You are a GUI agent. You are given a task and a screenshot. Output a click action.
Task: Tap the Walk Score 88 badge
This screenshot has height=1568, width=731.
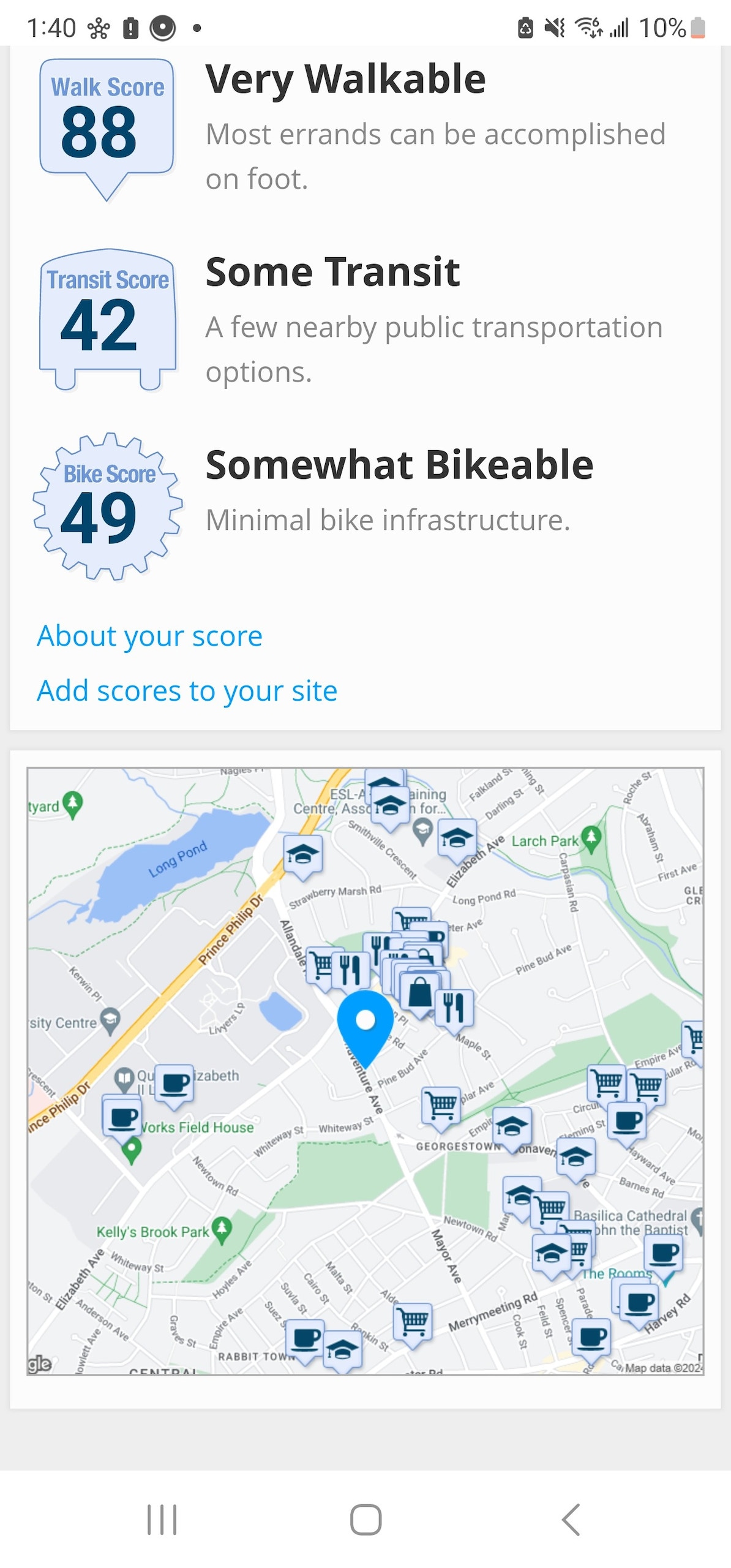point(107,129)
